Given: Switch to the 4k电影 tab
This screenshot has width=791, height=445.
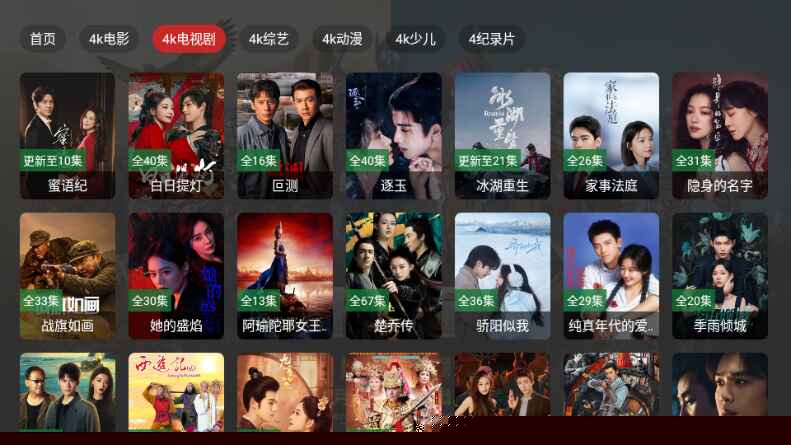Looking at the screenshot, I should coord(109,39).
